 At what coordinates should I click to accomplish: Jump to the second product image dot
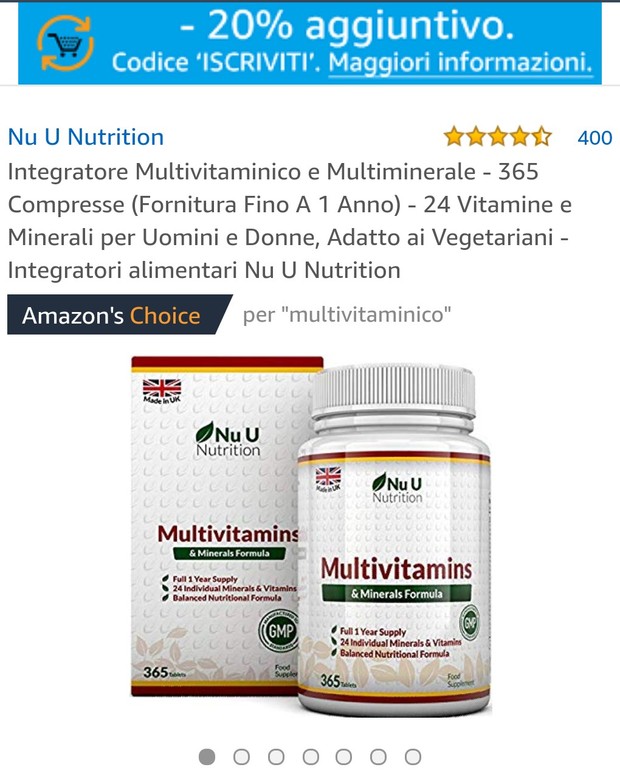point(241,756)
